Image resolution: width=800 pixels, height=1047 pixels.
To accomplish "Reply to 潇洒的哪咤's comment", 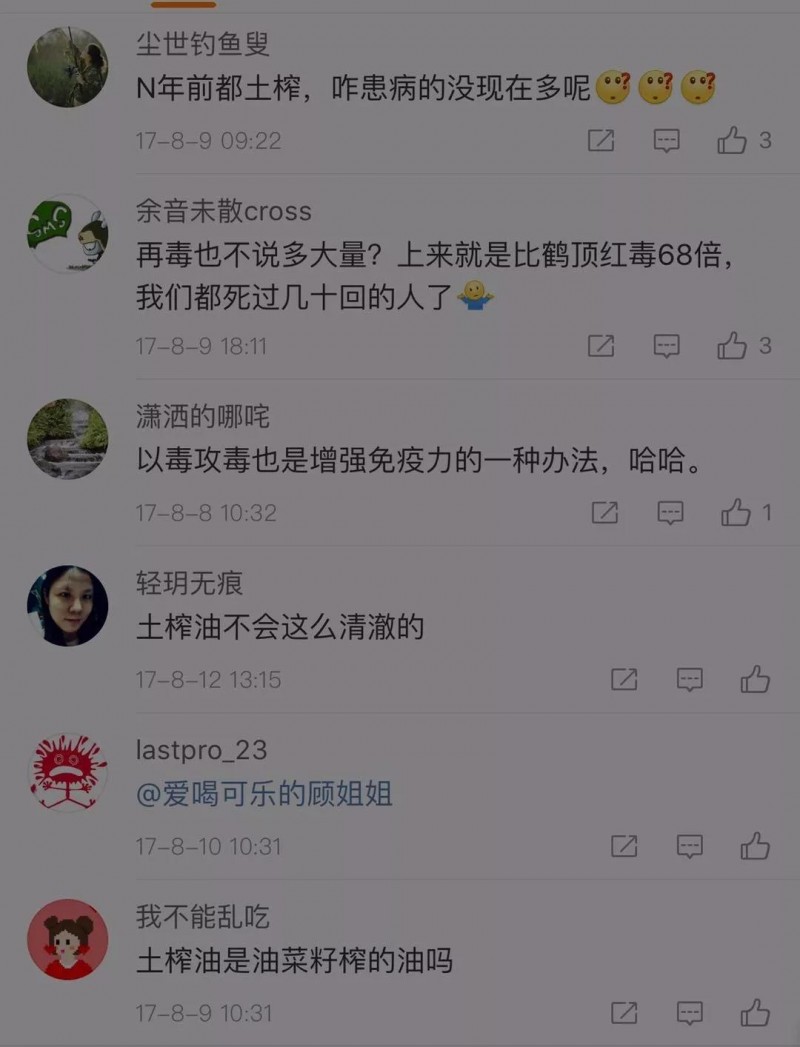I will pyautogui.click(x=670, y=513).
